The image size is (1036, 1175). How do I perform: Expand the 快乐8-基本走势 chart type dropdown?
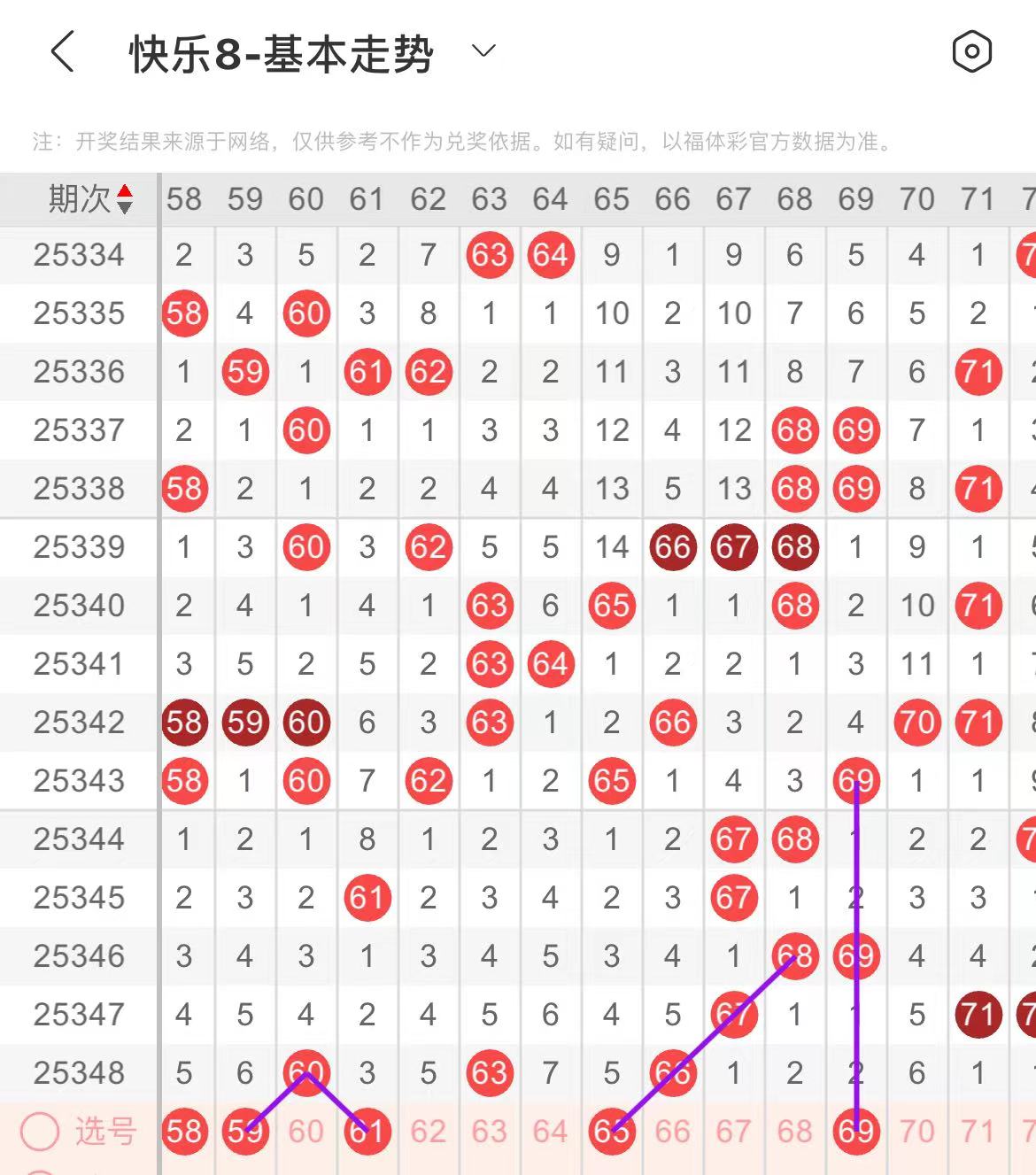[x=483, y=51]
